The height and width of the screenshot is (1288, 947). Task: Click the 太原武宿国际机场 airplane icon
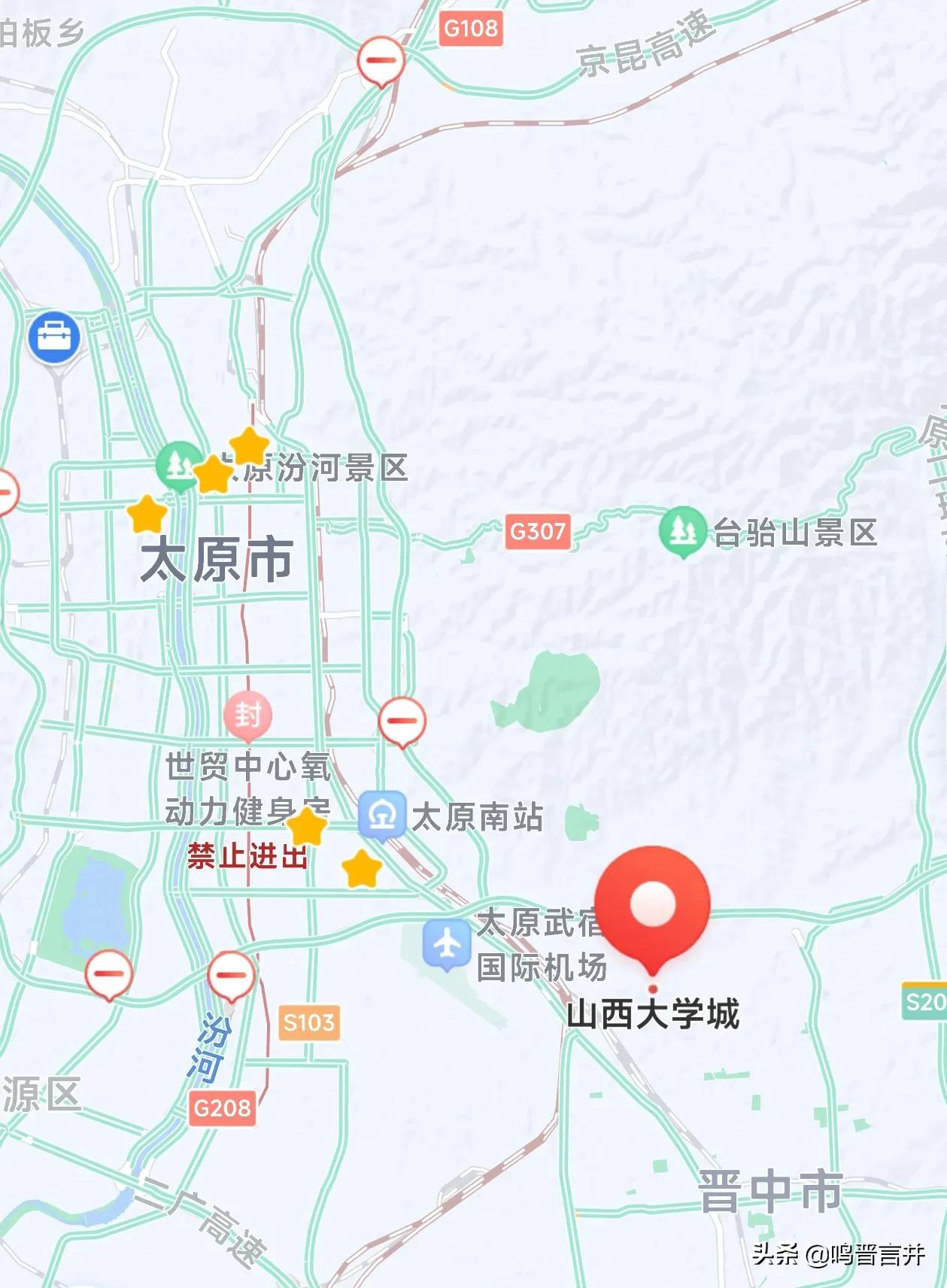pos(447,943)
